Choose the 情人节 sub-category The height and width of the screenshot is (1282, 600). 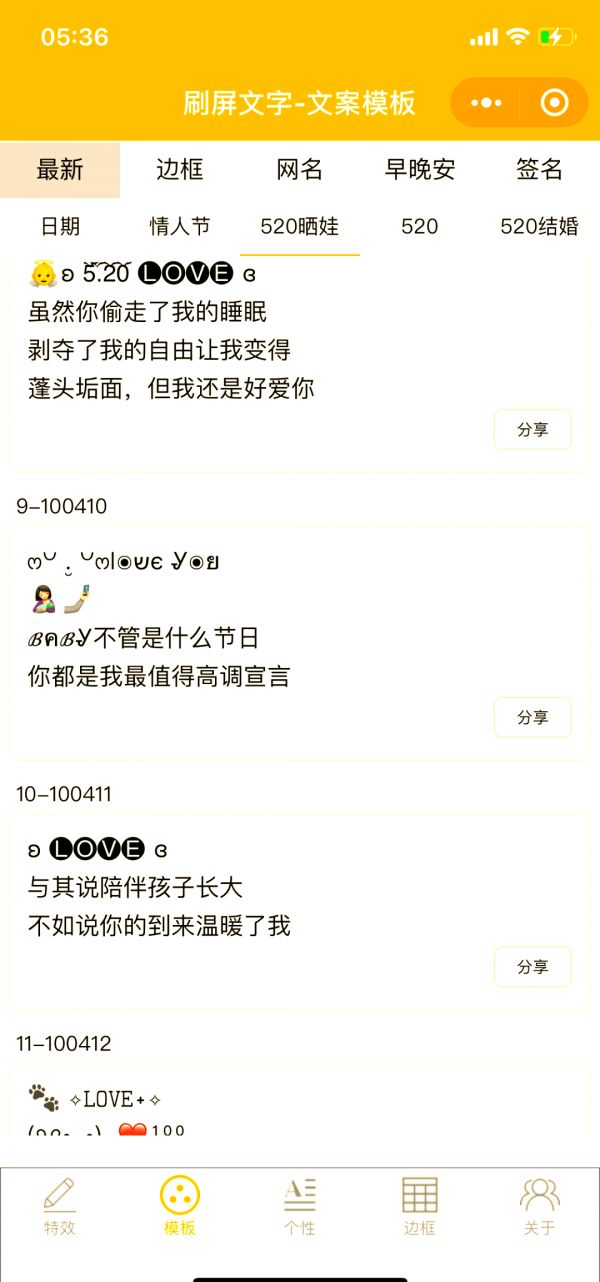click(x=180, y=227)
